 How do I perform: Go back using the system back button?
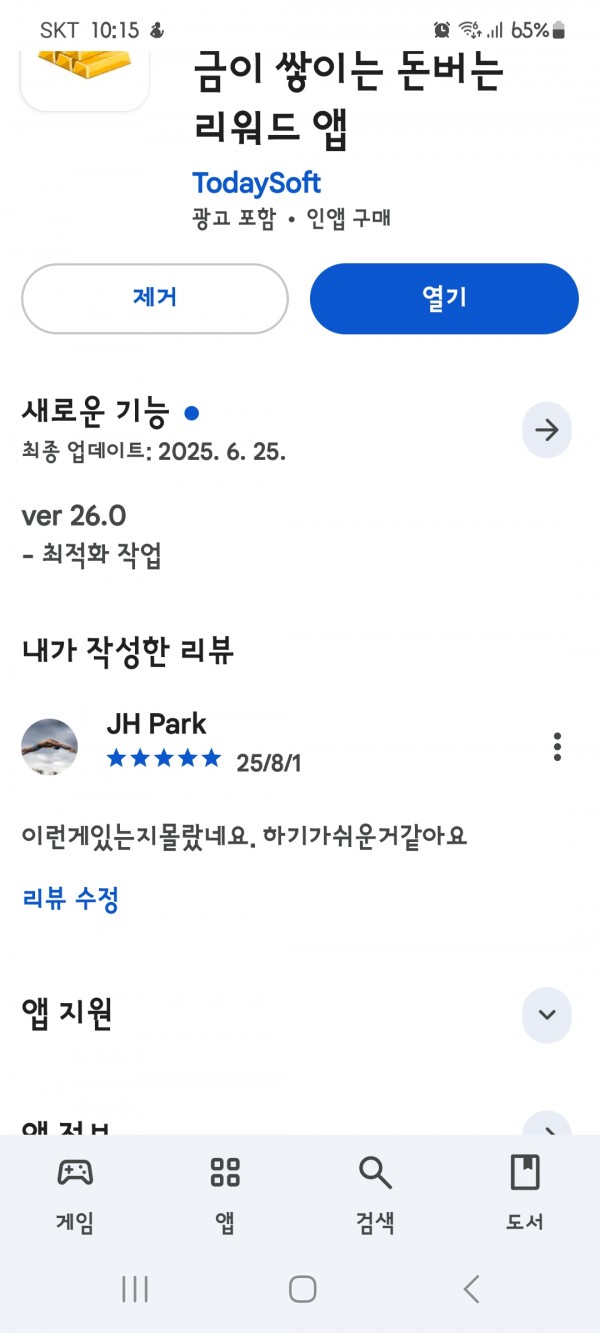[471, 1289]
